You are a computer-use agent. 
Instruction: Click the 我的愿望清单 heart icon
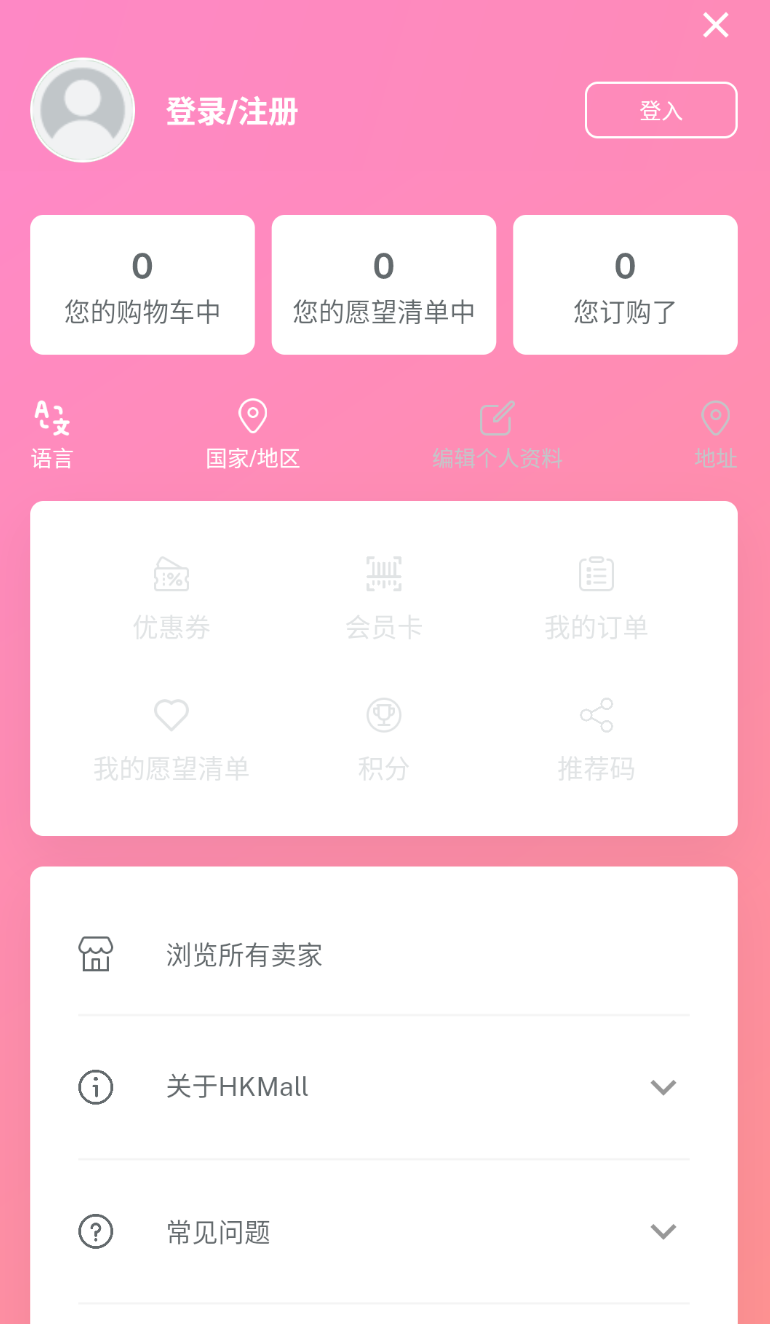click(170, 715)
